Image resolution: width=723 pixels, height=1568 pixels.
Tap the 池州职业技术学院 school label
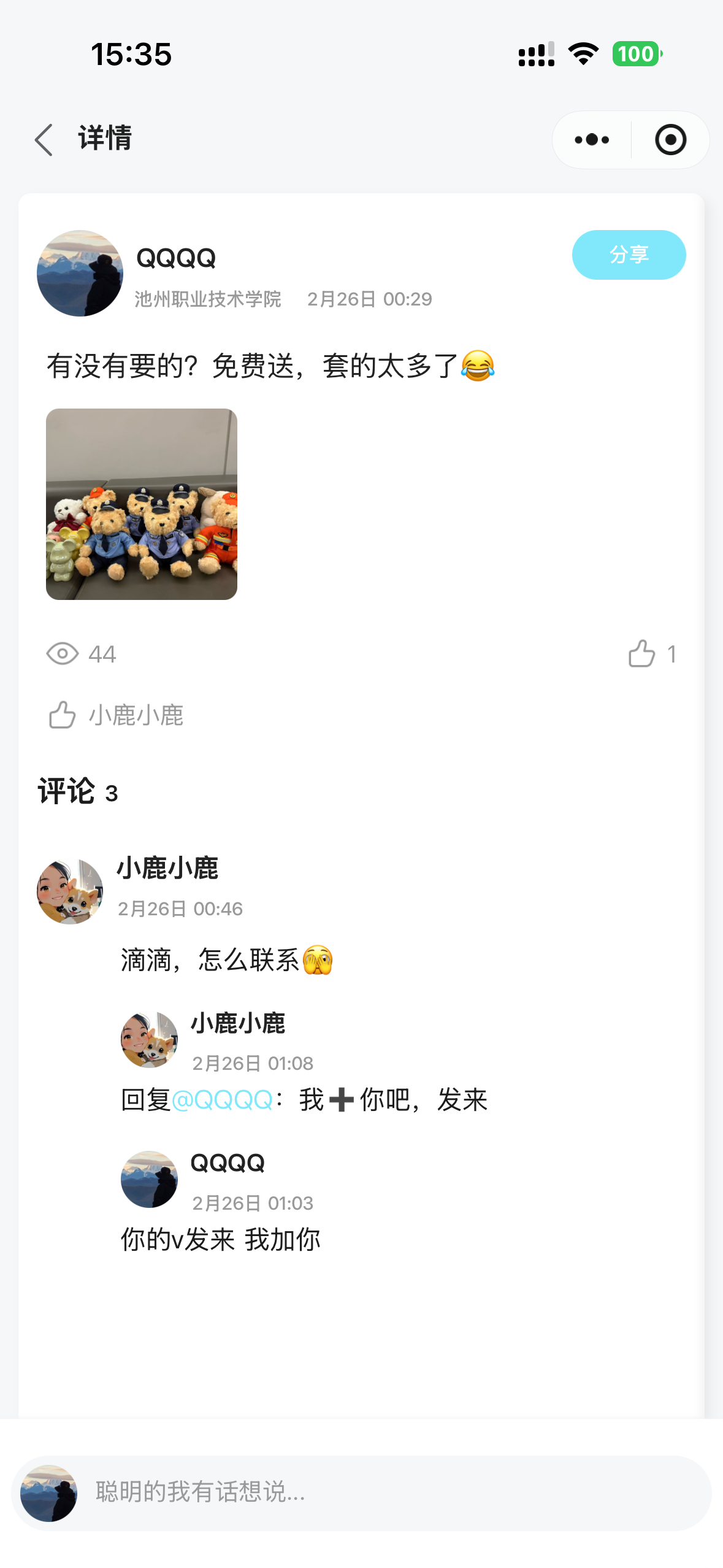[208, 299]
